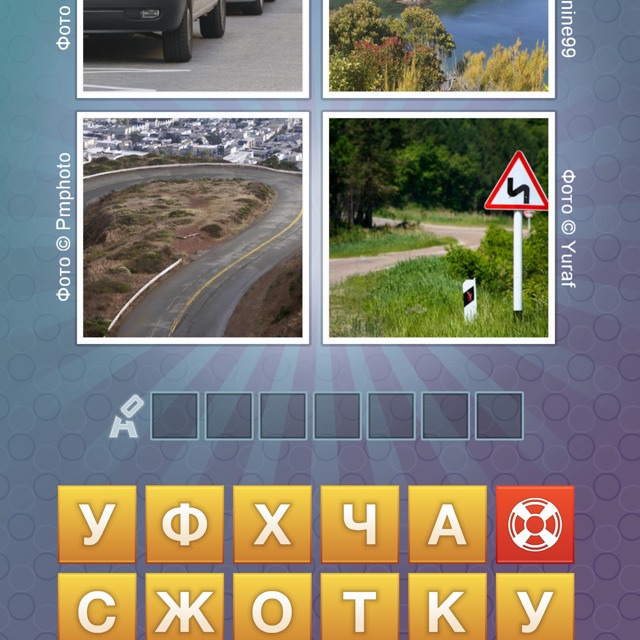Screen dimensions: 640x640
Task: Open the lake landscape photo
Action: (x=439, y=45)
